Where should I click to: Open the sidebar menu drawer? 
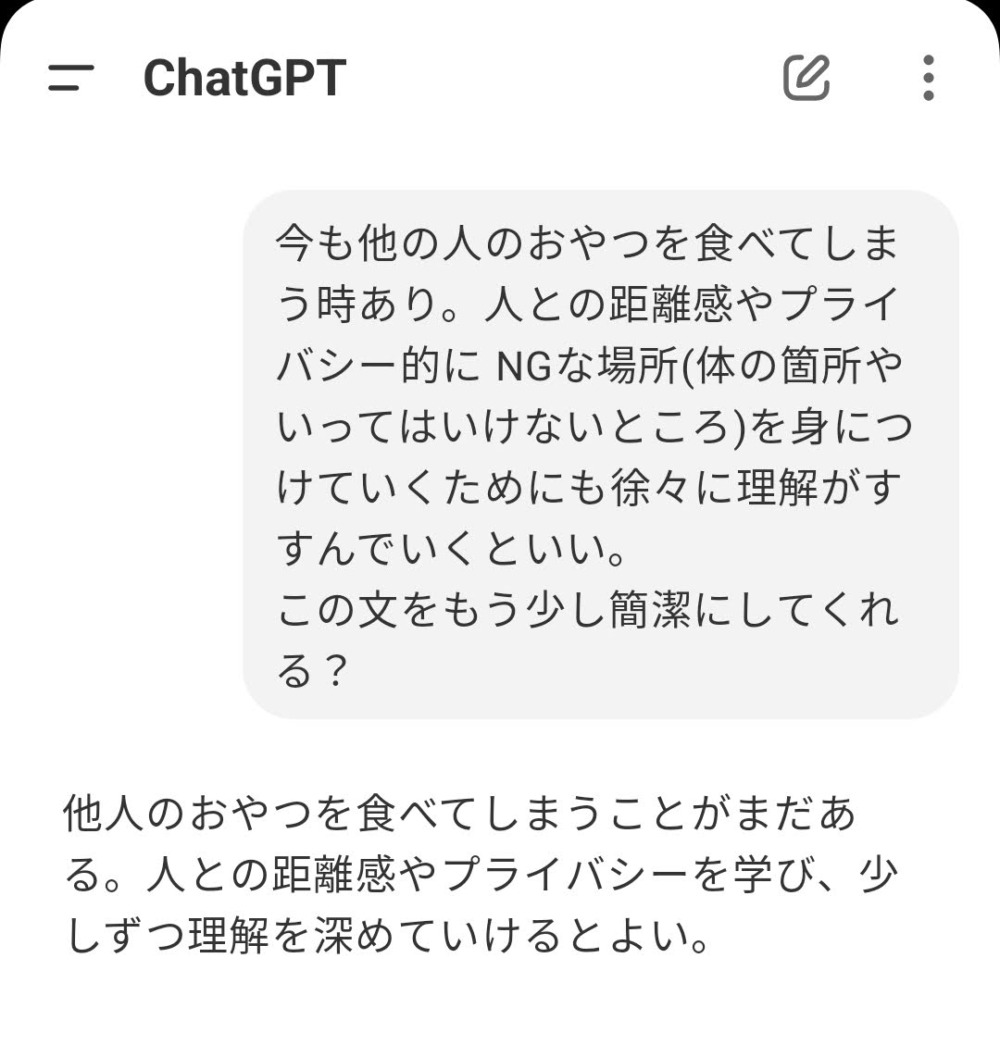(70, 77)
